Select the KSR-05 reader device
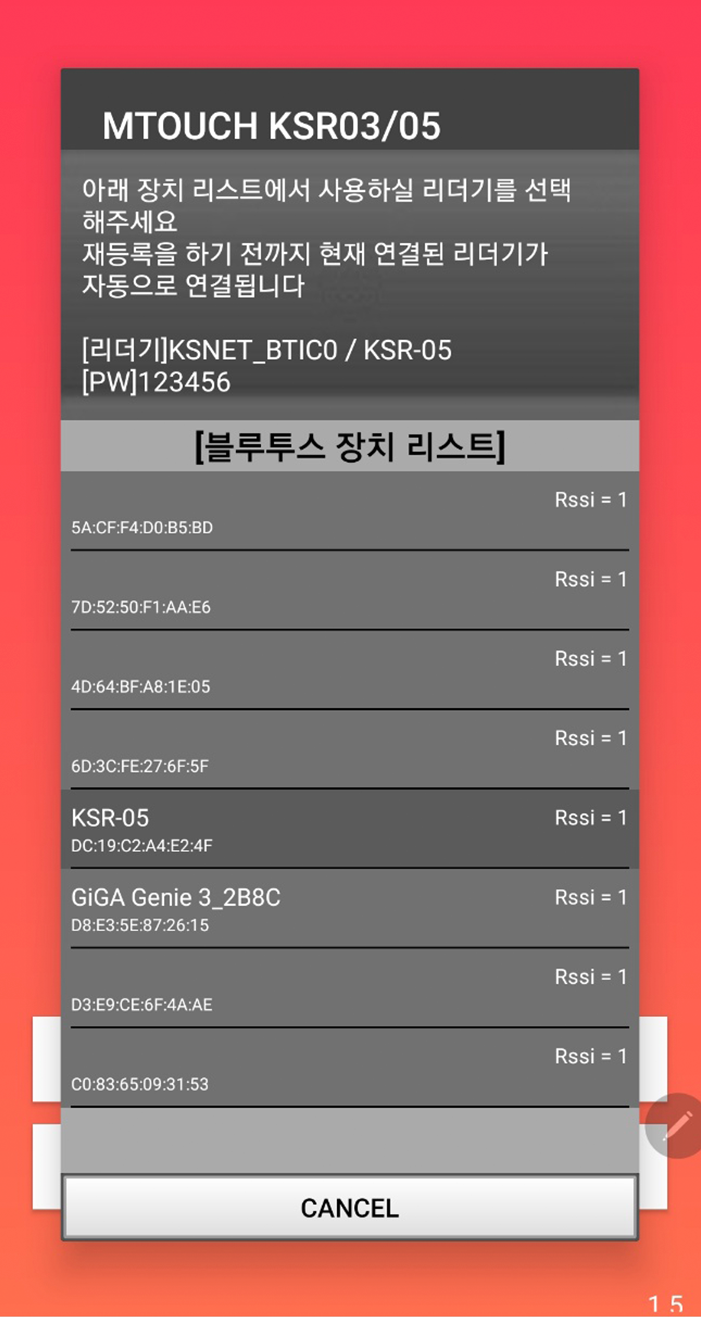 click(x=349, y=830)
